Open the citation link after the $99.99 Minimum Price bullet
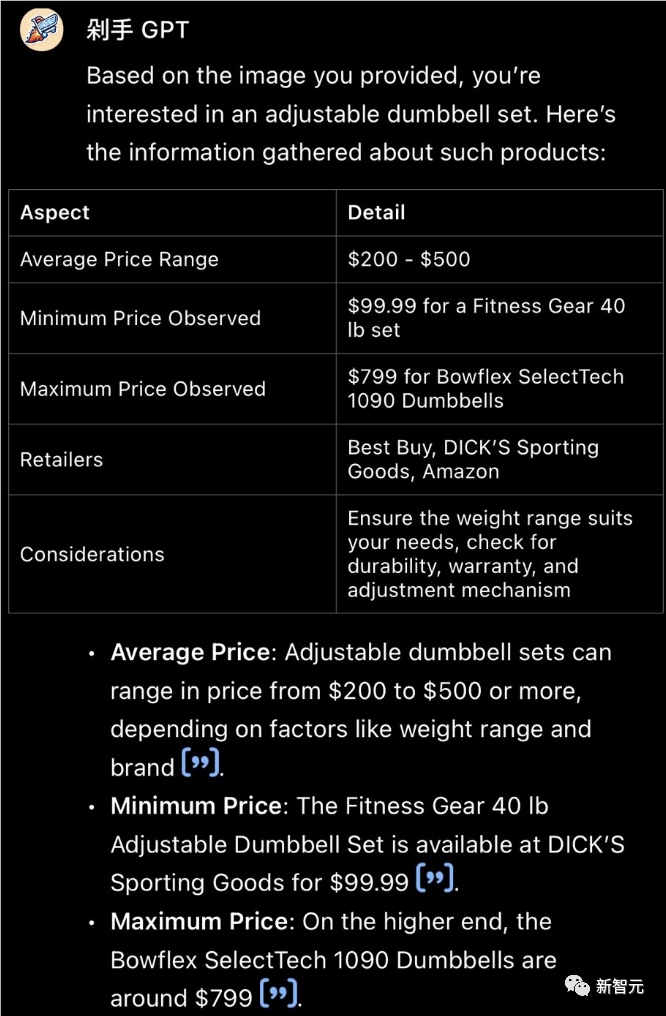The height and width of the screenshot is (1016, 666). point(435,880)
